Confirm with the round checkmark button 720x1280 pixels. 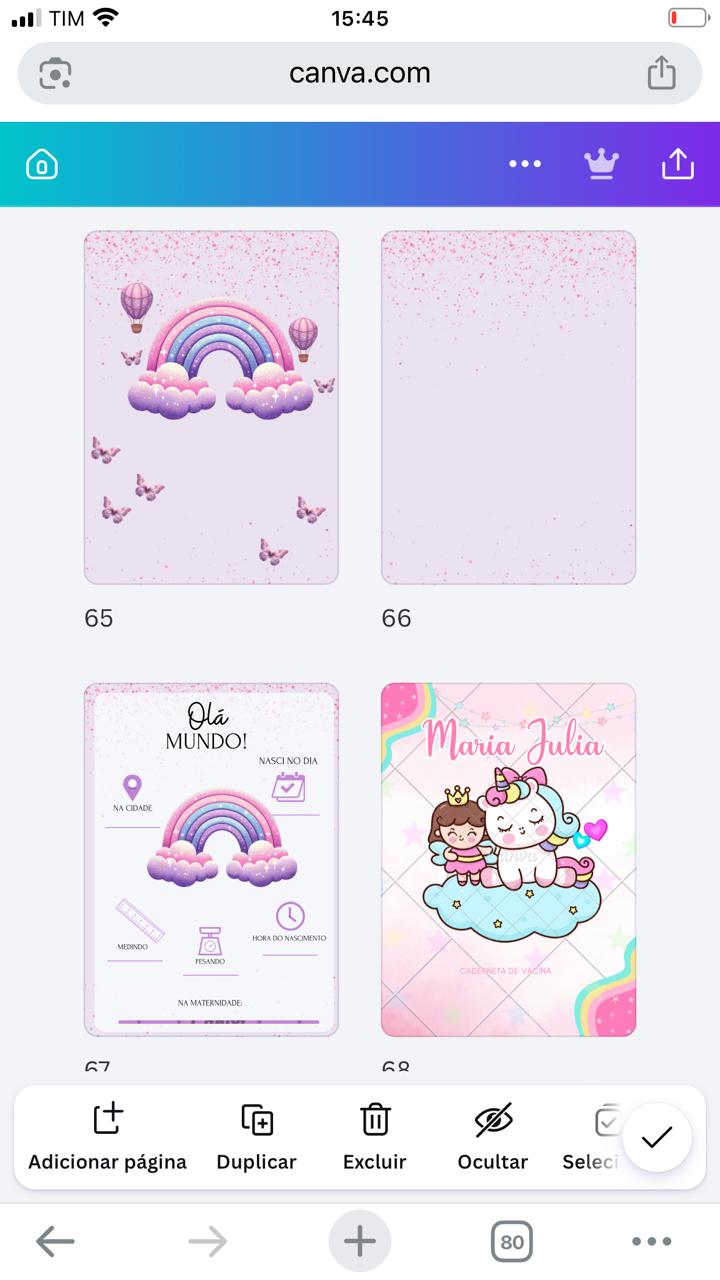[x=657, y=1137]
